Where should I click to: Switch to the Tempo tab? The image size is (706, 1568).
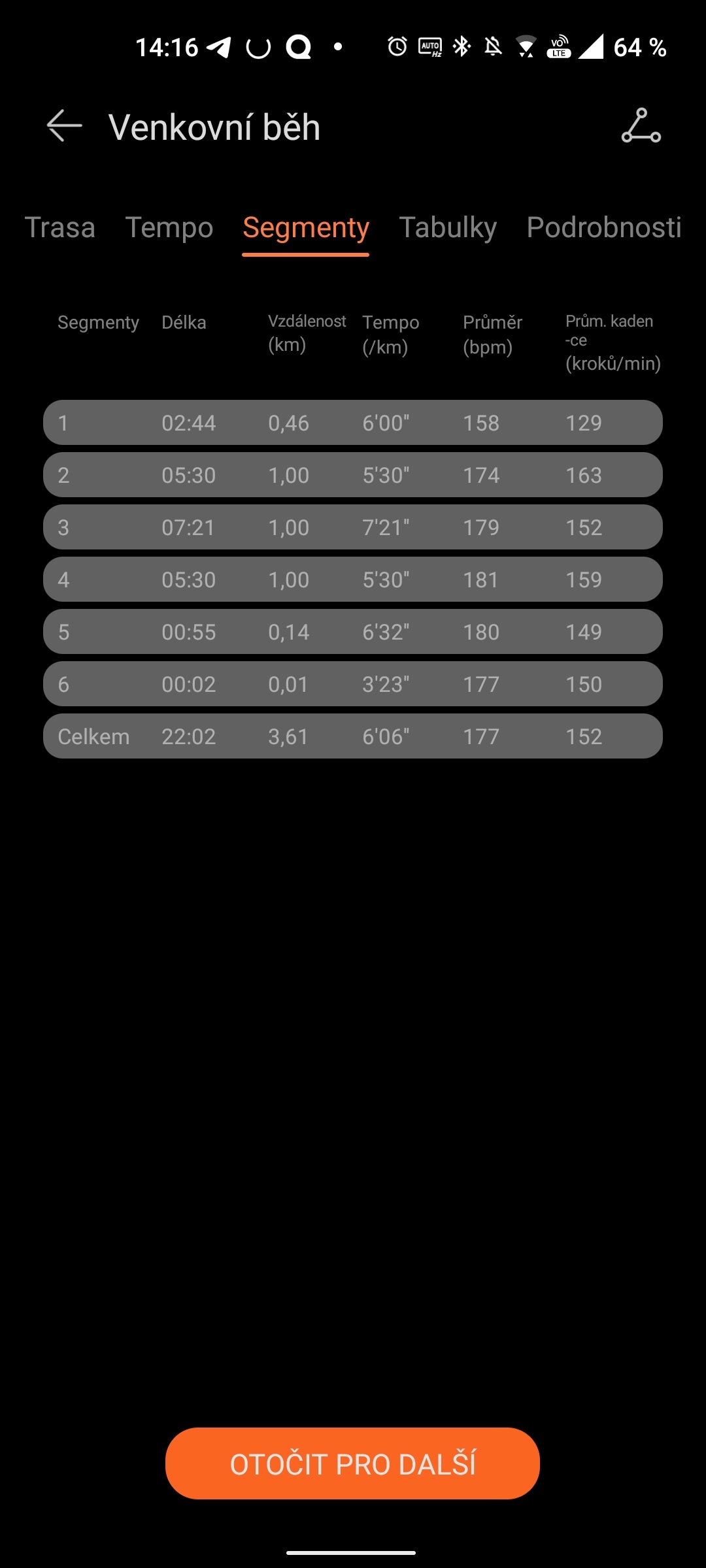click(x=170, y=228)
